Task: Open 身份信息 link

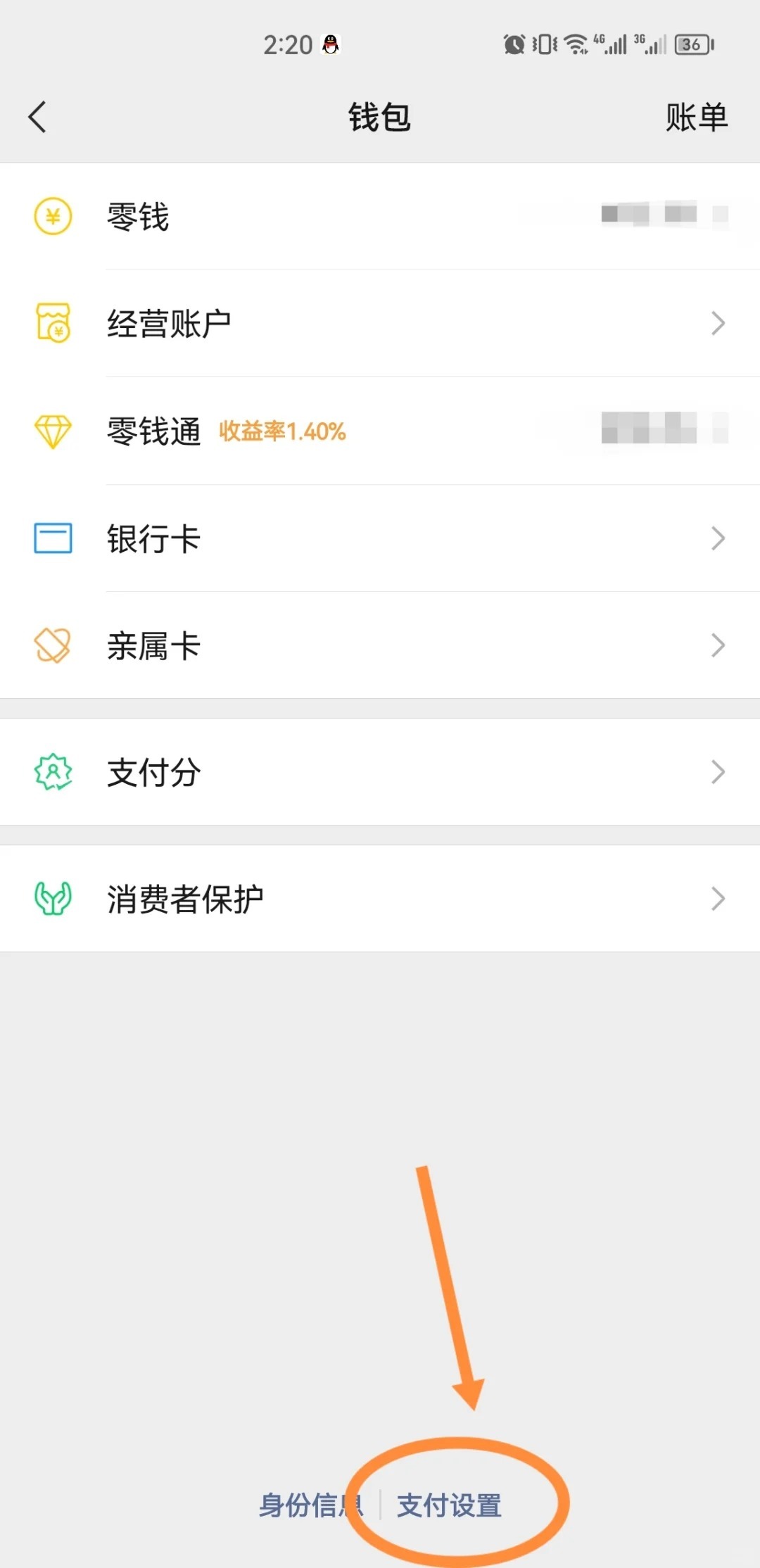Action: point(304,1505)
